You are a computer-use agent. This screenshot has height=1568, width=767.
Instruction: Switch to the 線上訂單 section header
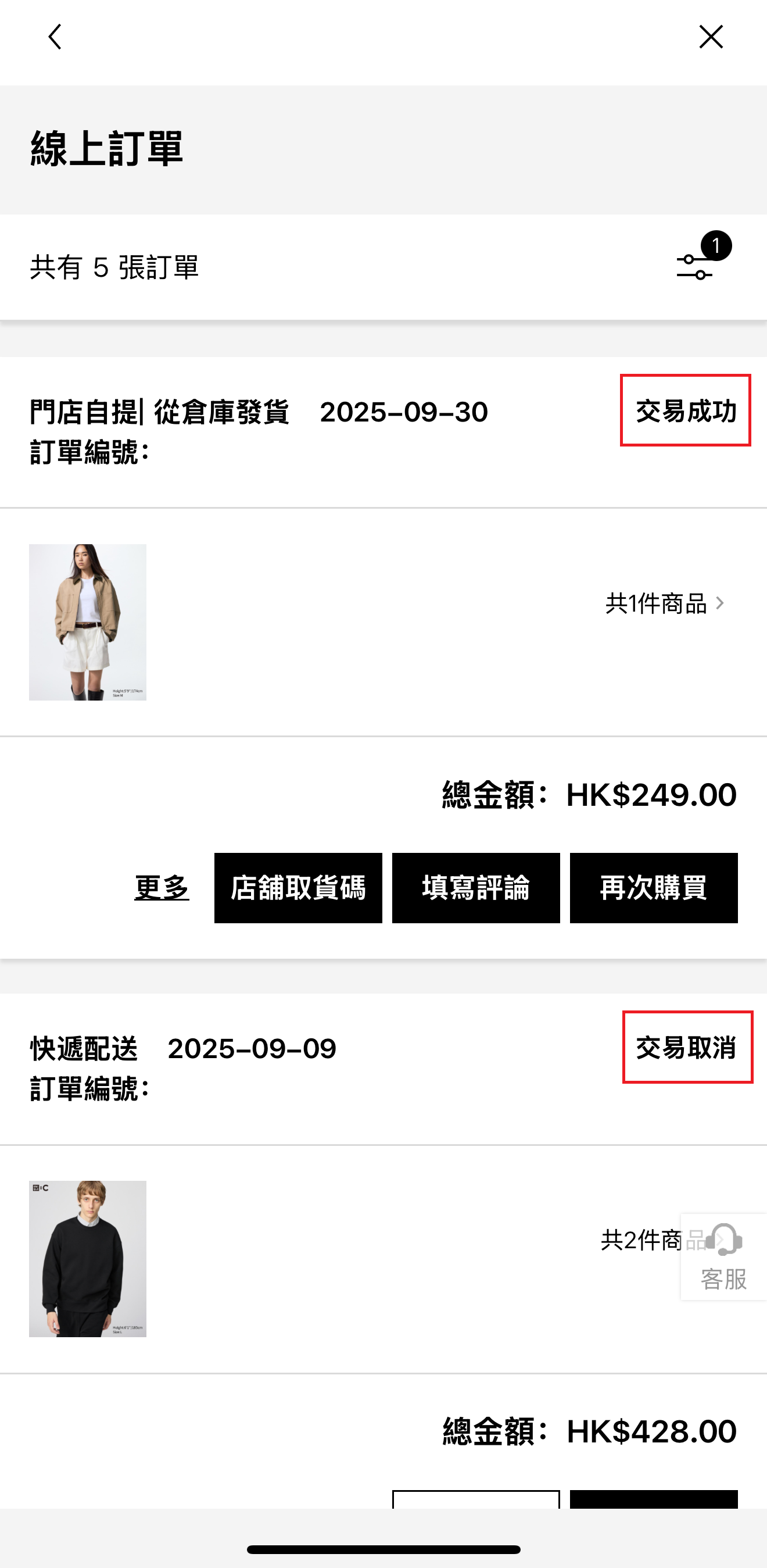point(106,148)
